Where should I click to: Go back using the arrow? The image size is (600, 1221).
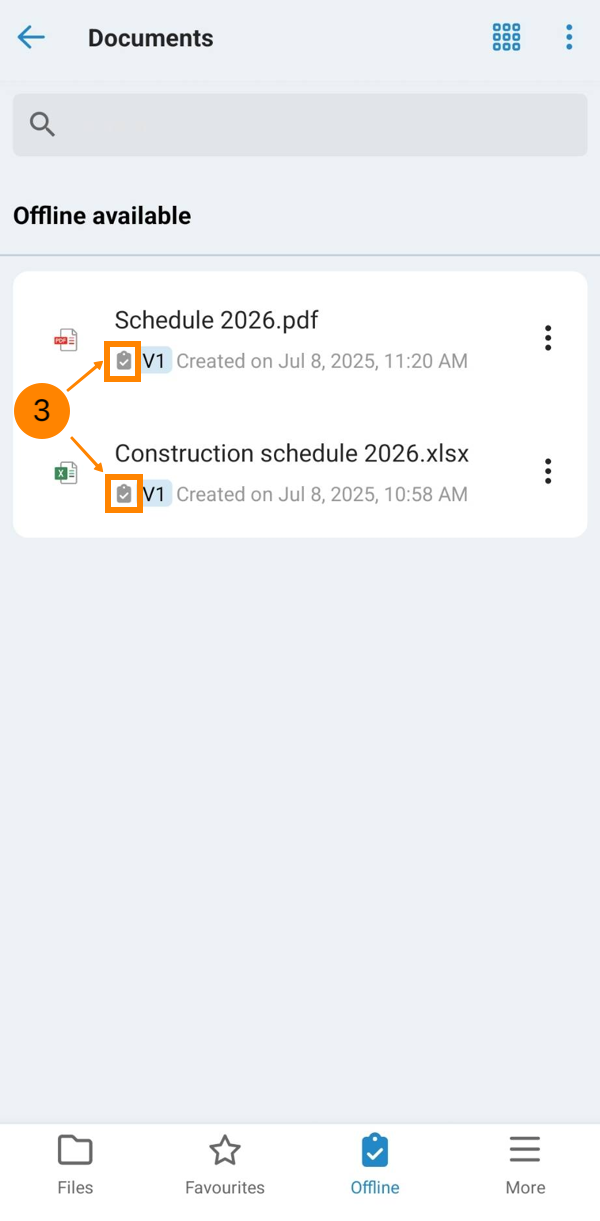[x=31, y=38]
